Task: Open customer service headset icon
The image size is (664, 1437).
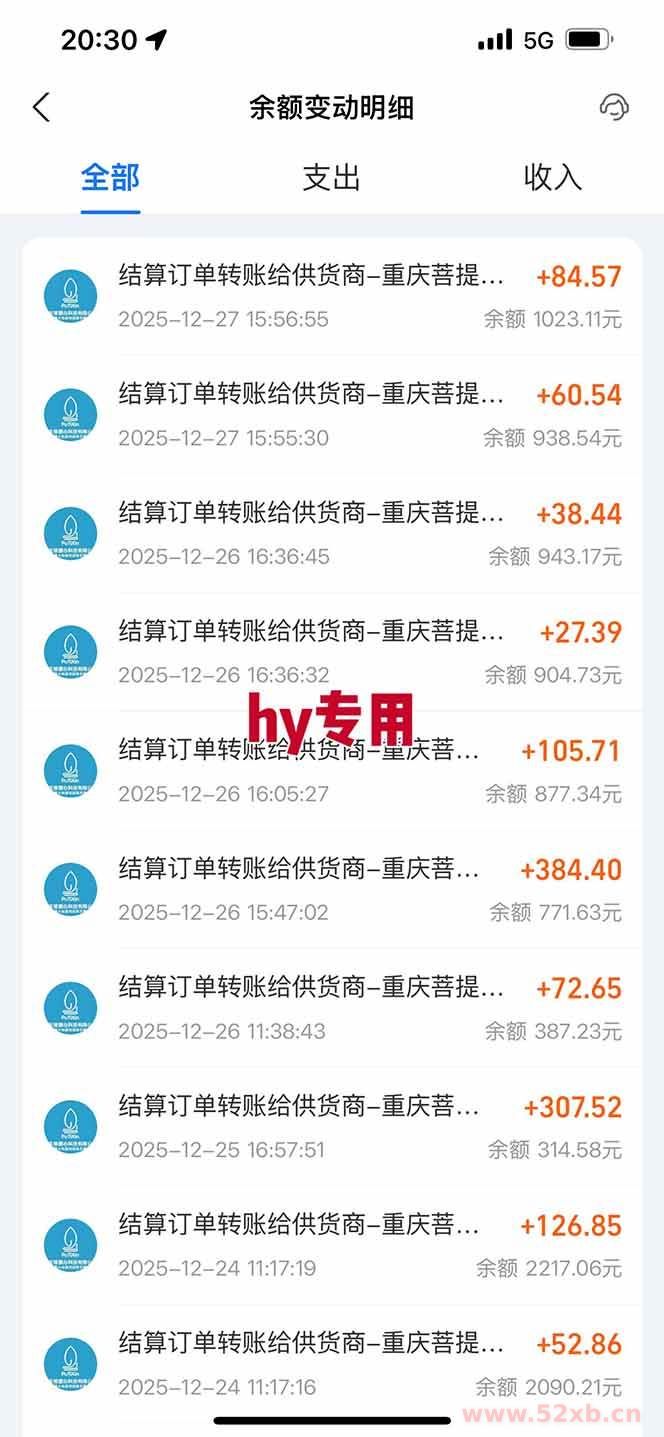Action: (x=613, y=107)
